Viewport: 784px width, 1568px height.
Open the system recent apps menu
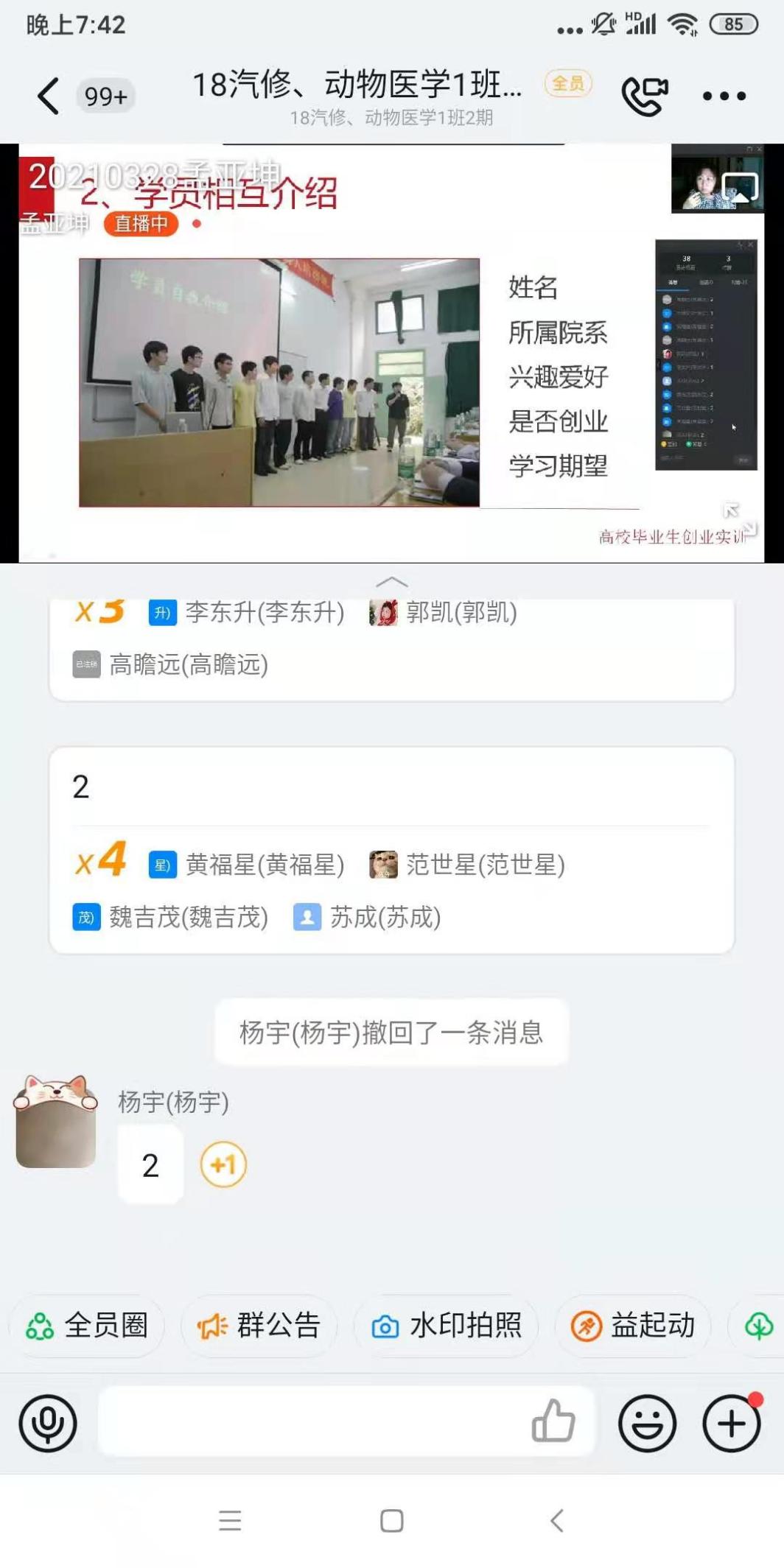pos(230,1521)
